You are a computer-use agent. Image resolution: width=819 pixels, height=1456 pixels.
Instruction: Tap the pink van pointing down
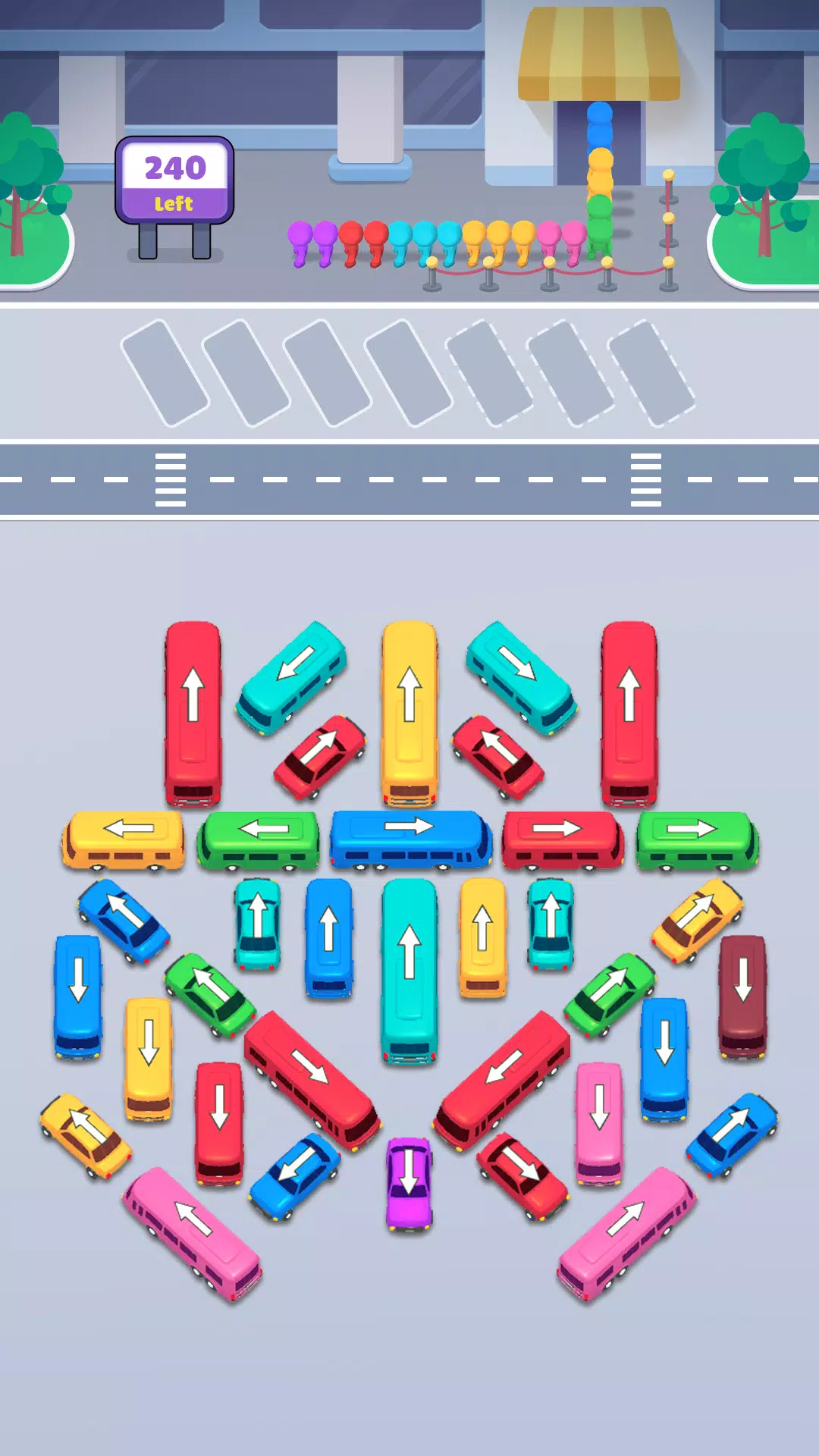pos(599,1122)
